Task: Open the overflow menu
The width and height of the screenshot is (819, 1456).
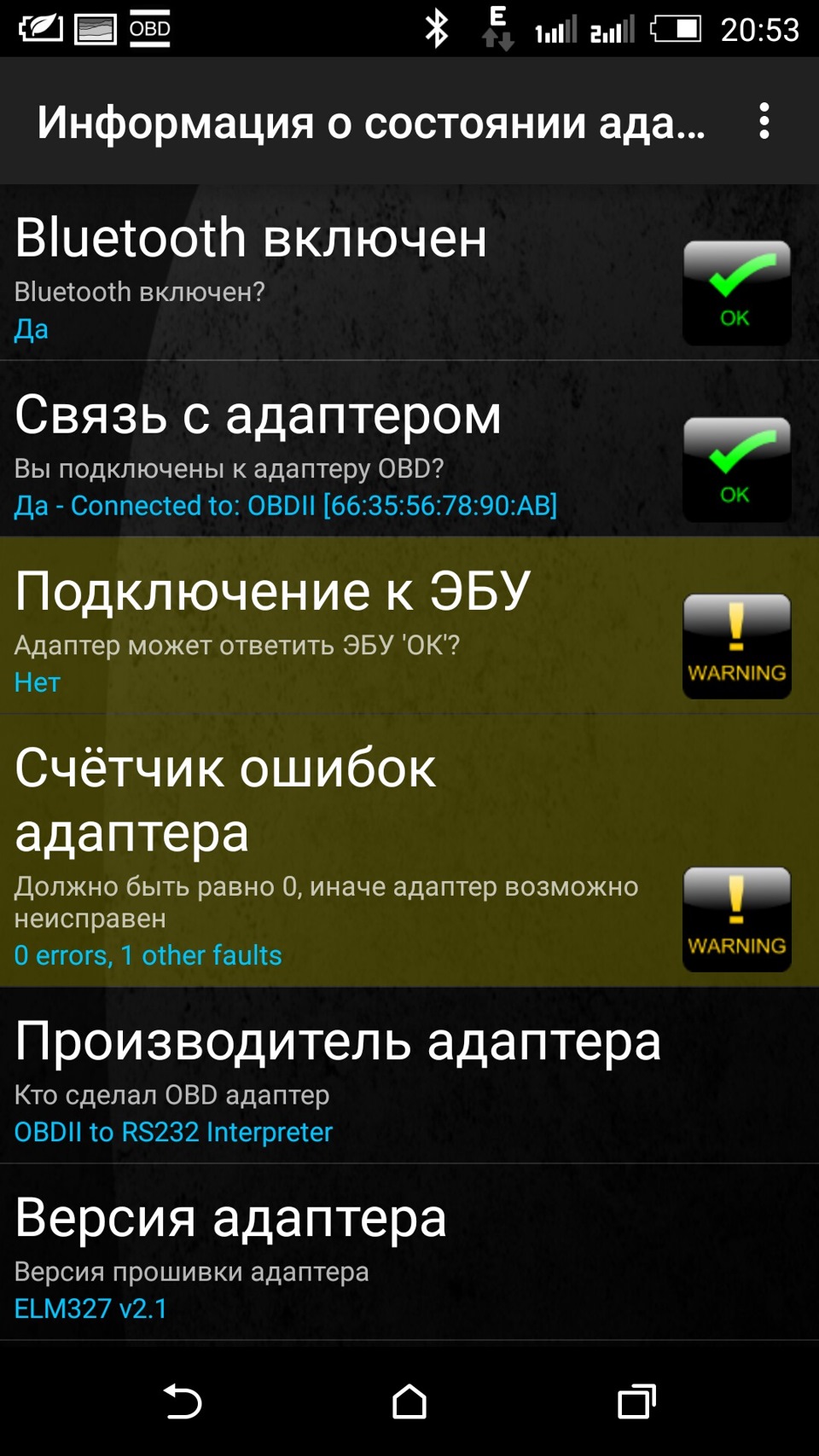Action: (764, 121)
